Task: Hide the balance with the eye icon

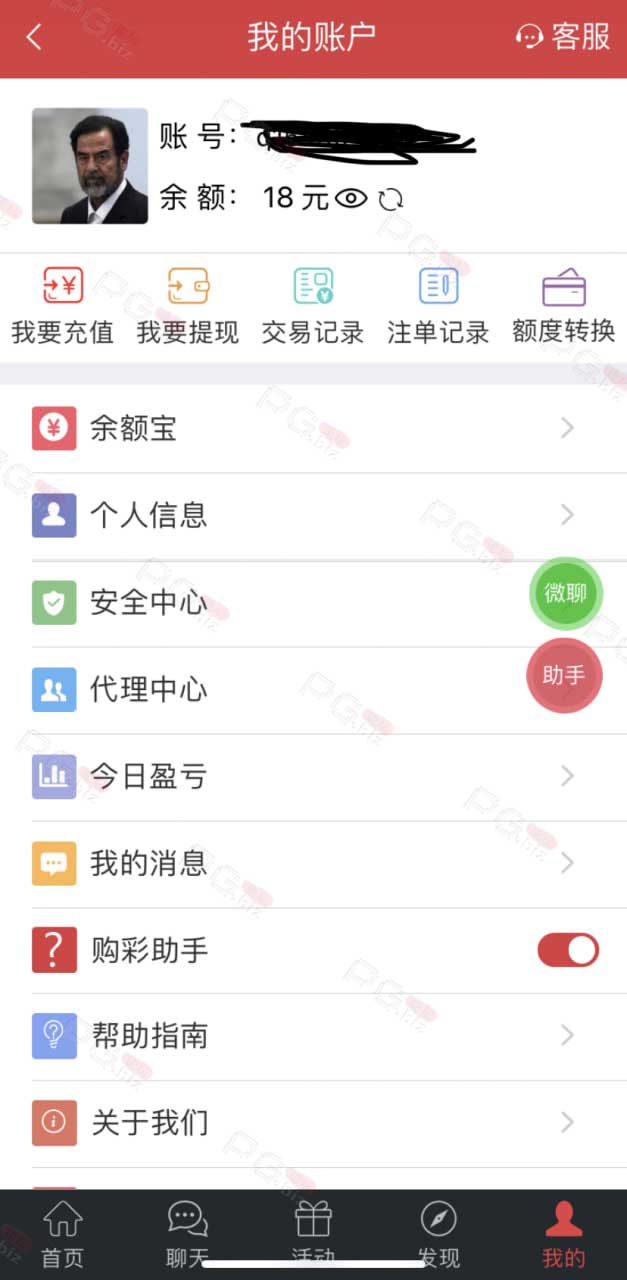Action: pos(351,198)
